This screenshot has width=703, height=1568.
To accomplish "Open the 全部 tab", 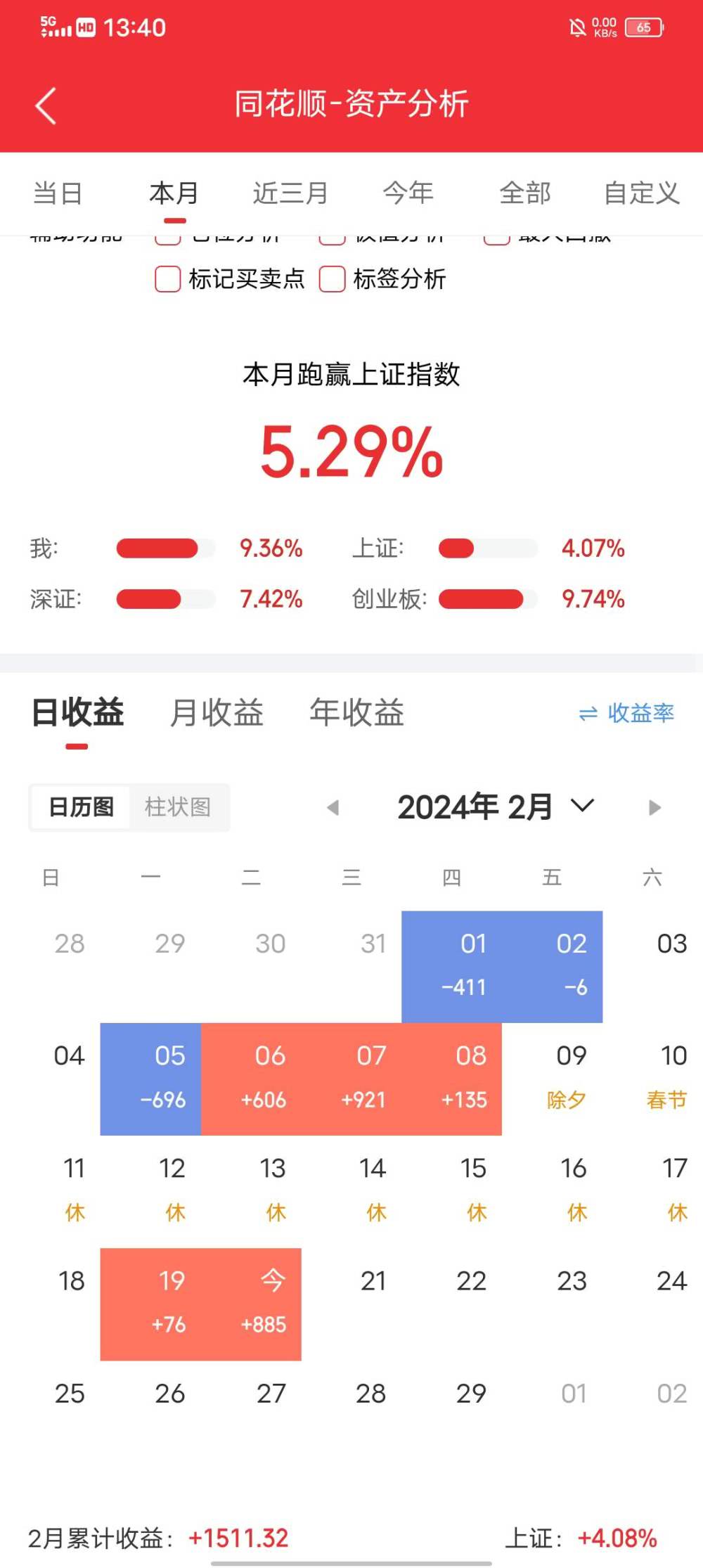I will (x=525, y=193).
